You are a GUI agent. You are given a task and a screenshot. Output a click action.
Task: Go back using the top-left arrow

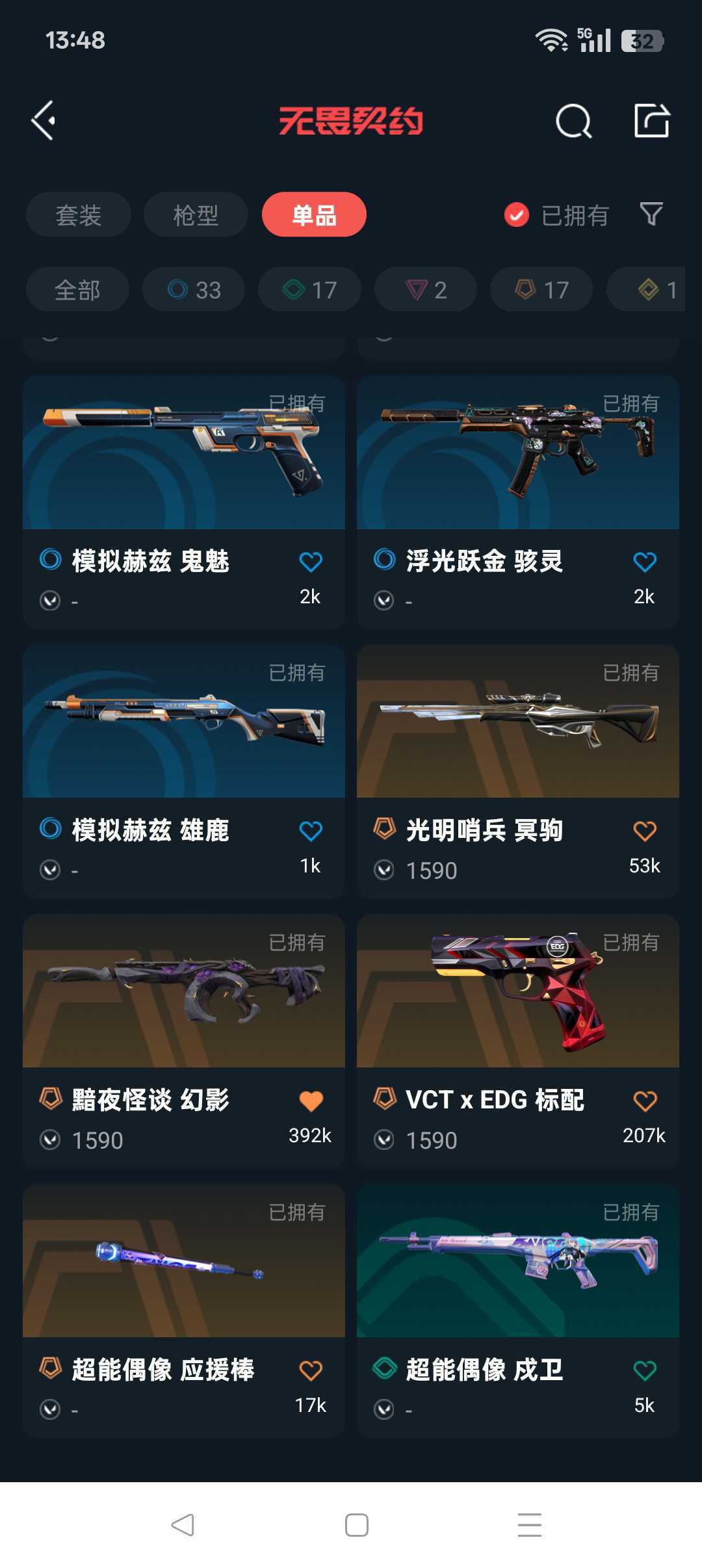click(44, 120)
